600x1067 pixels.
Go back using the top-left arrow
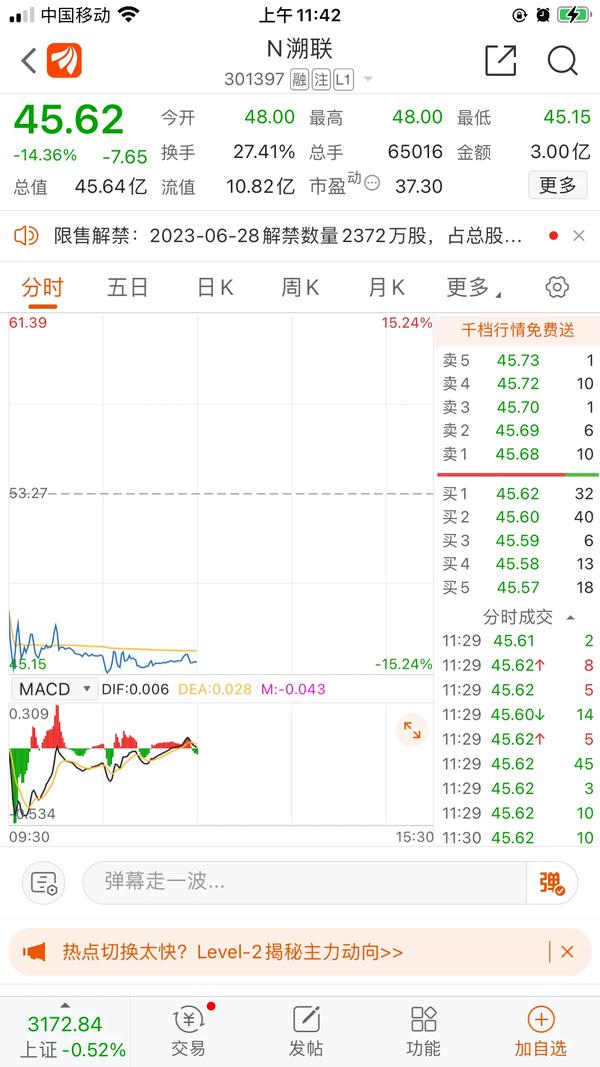(29, 61)
